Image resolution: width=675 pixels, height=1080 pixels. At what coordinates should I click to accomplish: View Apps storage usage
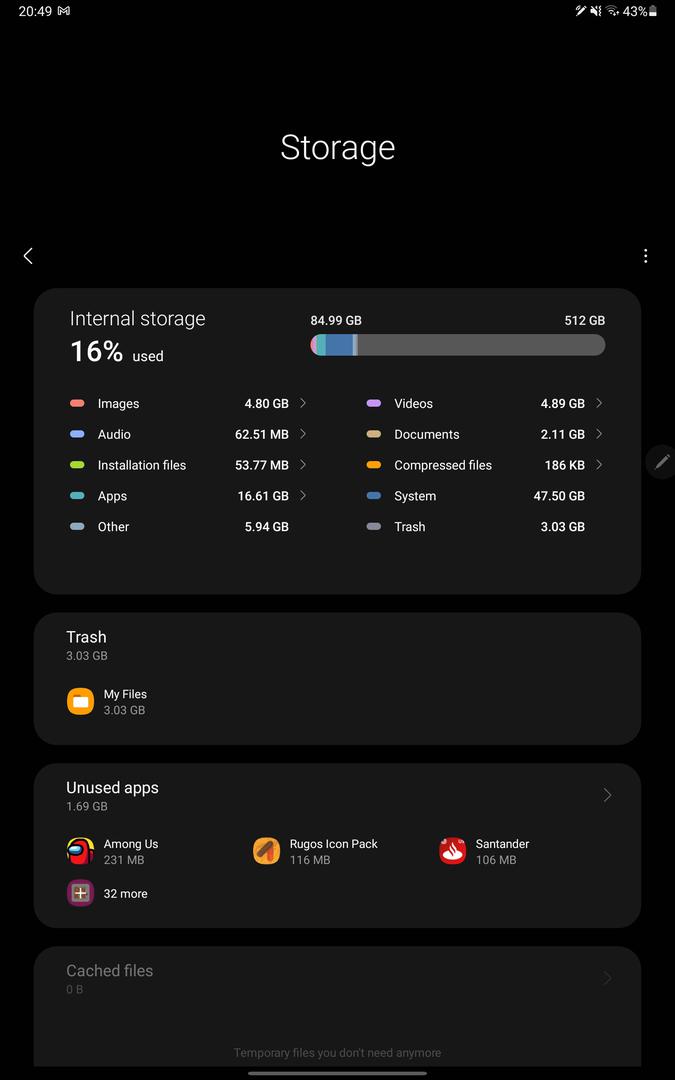point(188,496)
